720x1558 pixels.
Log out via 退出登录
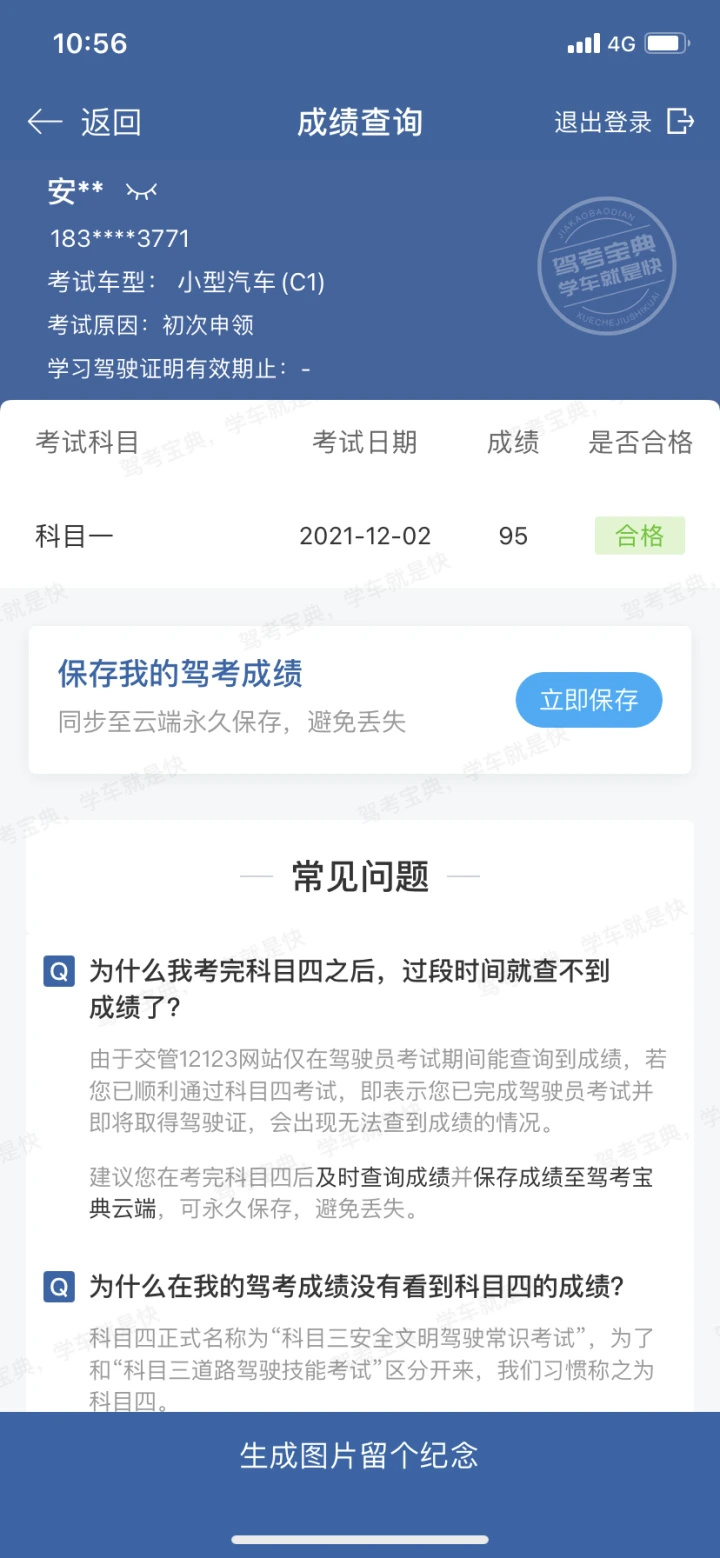623,122
